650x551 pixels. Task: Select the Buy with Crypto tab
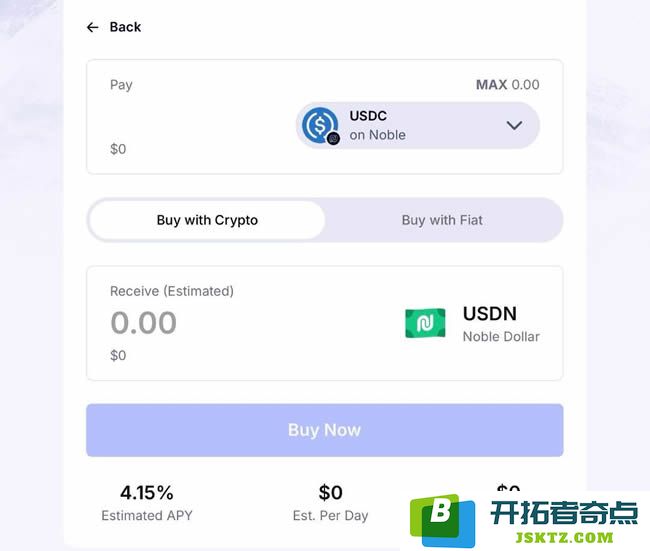[x=207, y=220]
